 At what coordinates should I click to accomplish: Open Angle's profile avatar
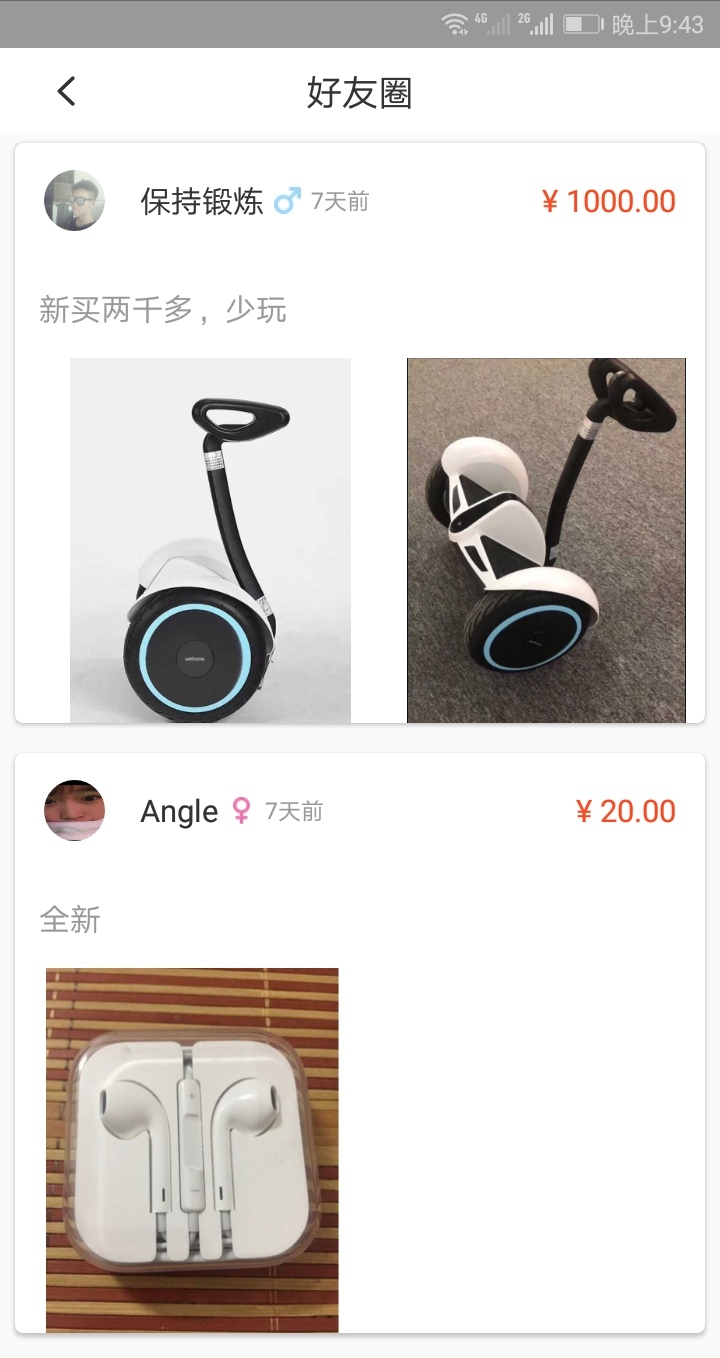point(74,811)
